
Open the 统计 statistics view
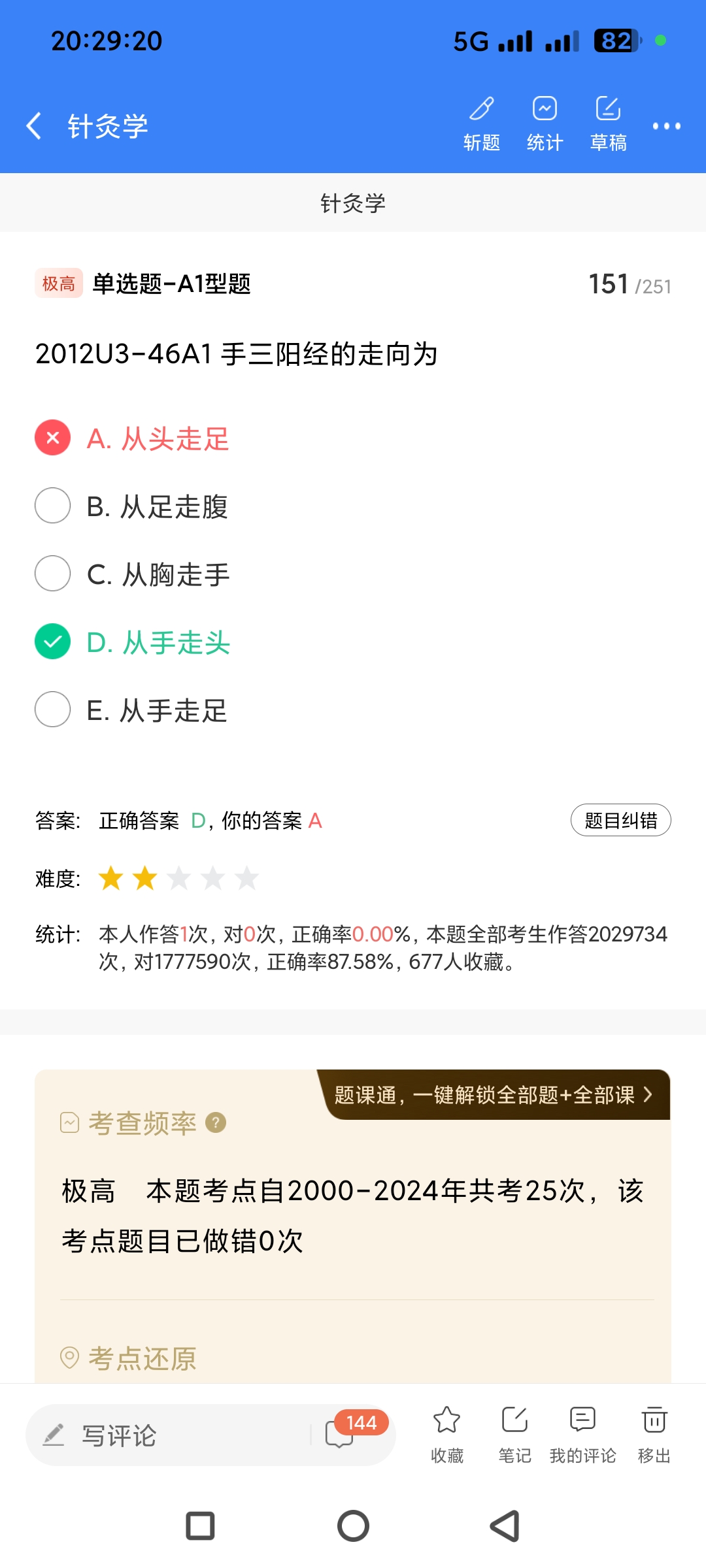(x=545, y=123)
